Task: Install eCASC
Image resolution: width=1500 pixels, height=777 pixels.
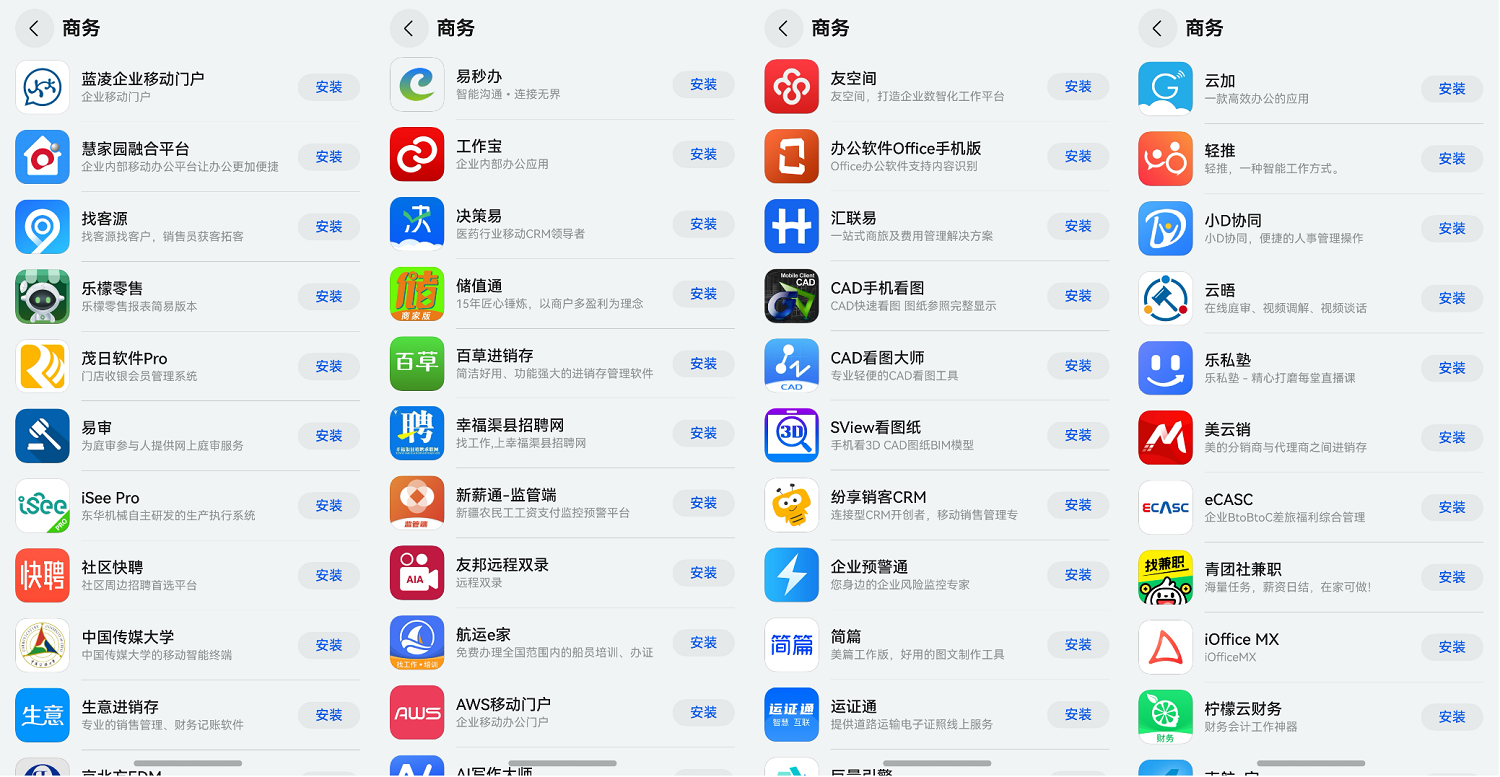Action: point(1451,508)
